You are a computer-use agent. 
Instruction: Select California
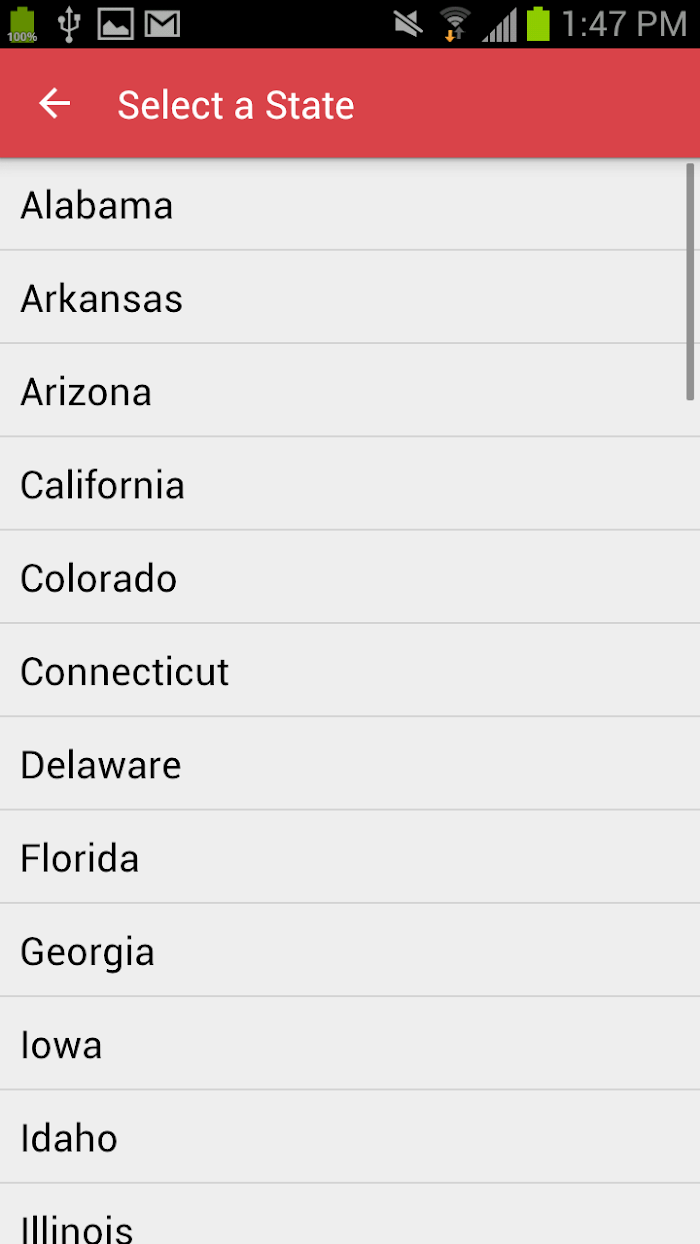coord(350,484)
